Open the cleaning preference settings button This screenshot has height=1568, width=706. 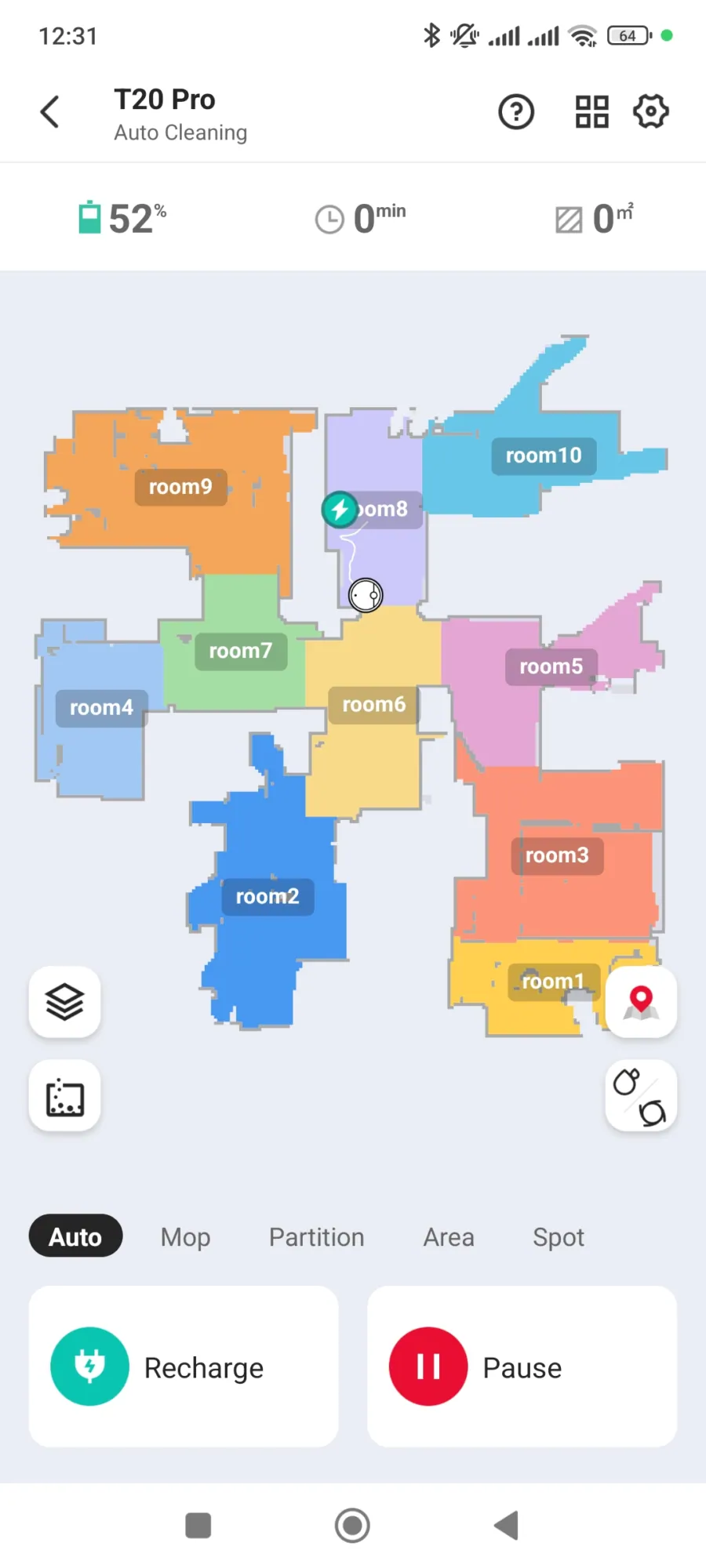pyautogui.click(x=641, y=1096)
